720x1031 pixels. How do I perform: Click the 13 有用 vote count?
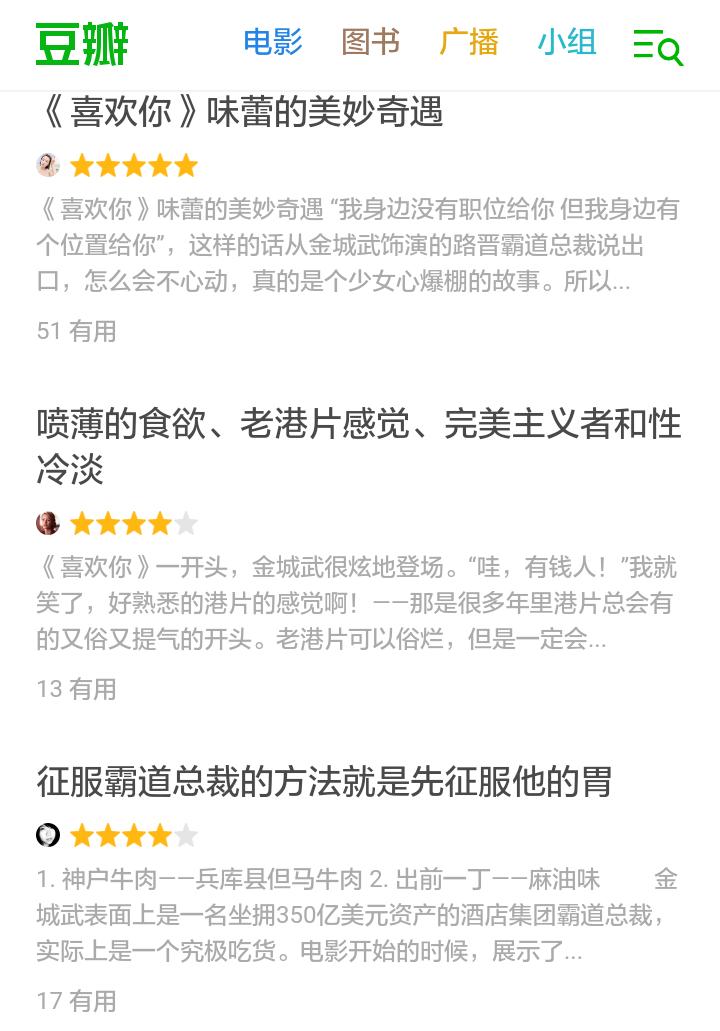pos(75,688)
